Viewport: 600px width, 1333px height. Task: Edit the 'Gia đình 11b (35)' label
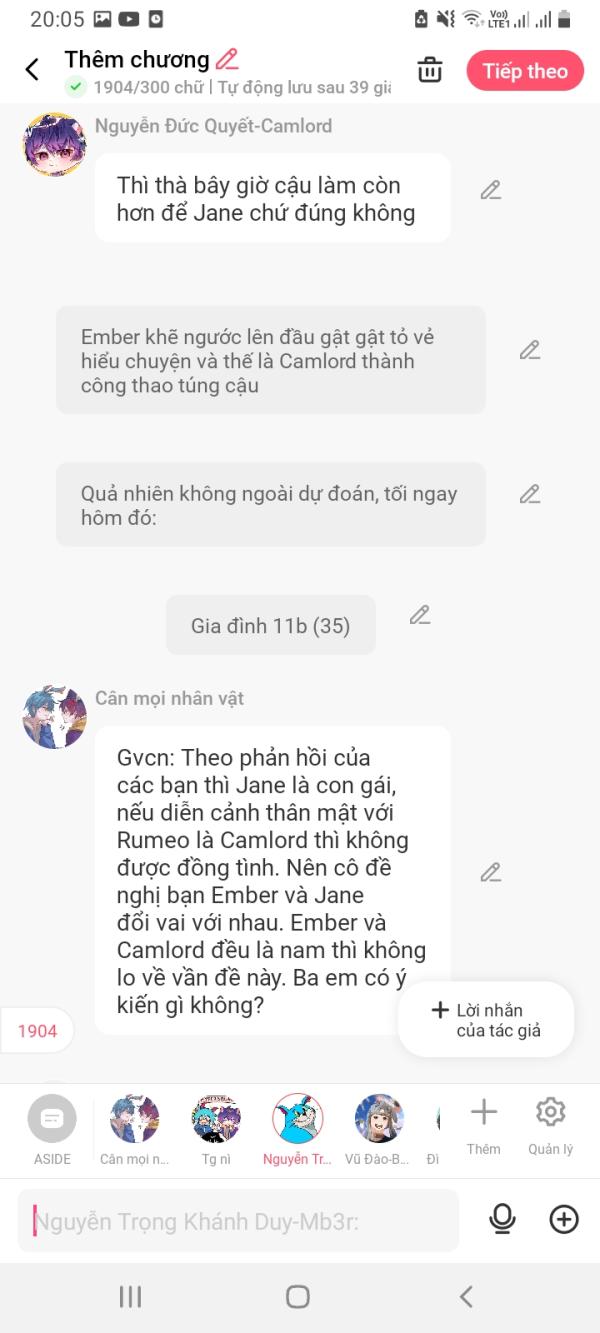(420, 615)
